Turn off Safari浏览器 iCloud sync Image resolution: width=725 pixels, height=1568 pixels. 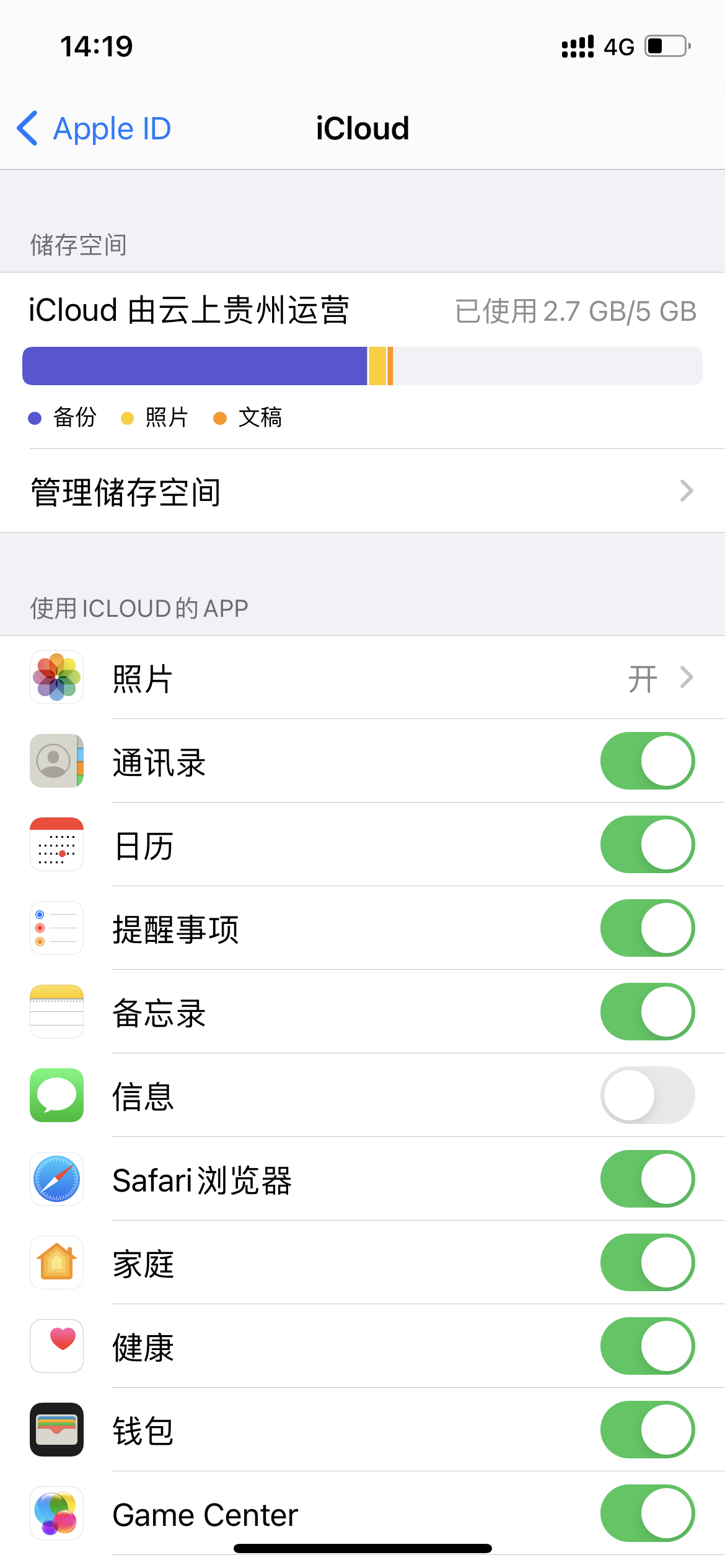click(x=647, y=1179)
